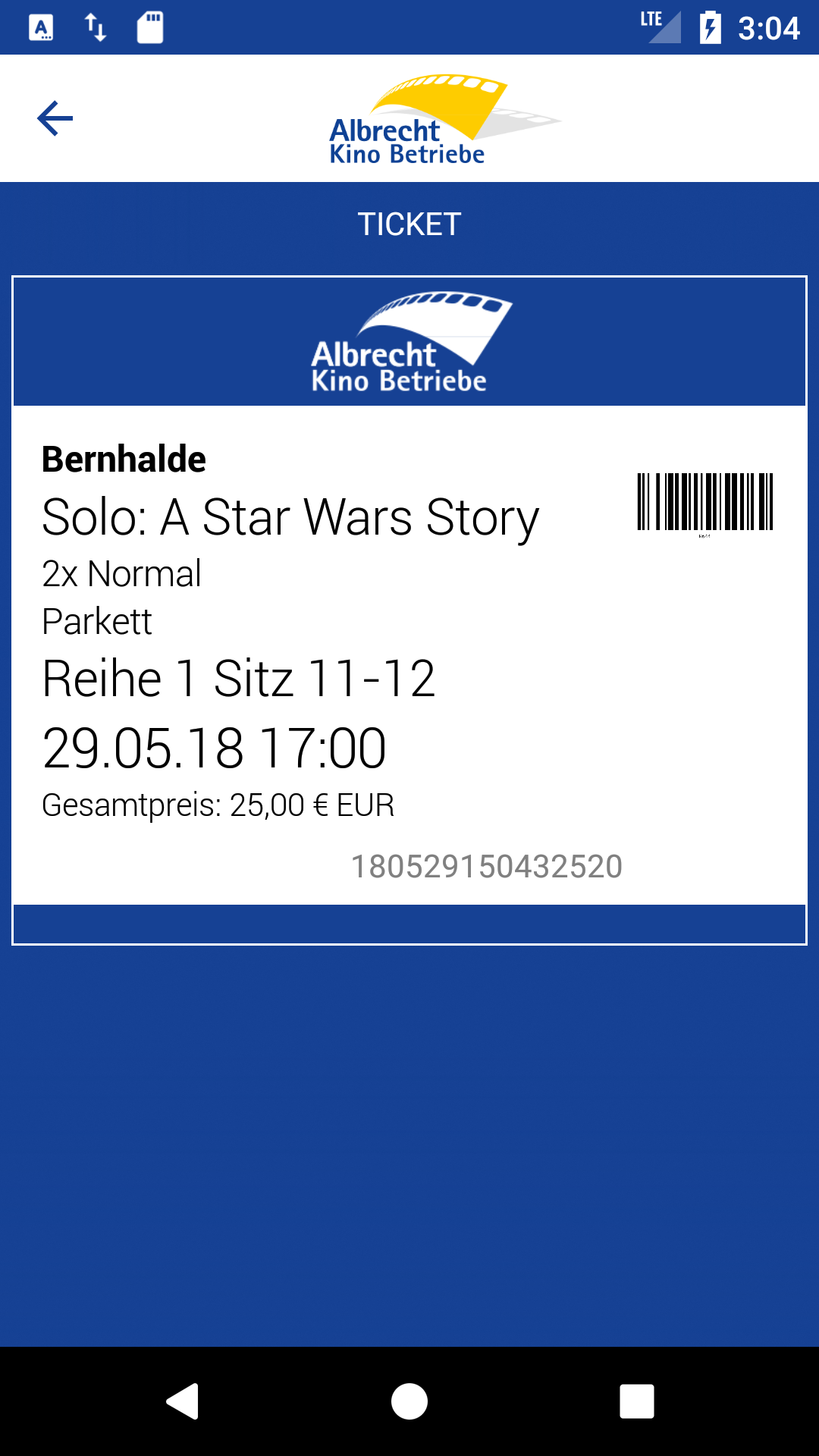Tap the system back button

[x=183, y=1401]
